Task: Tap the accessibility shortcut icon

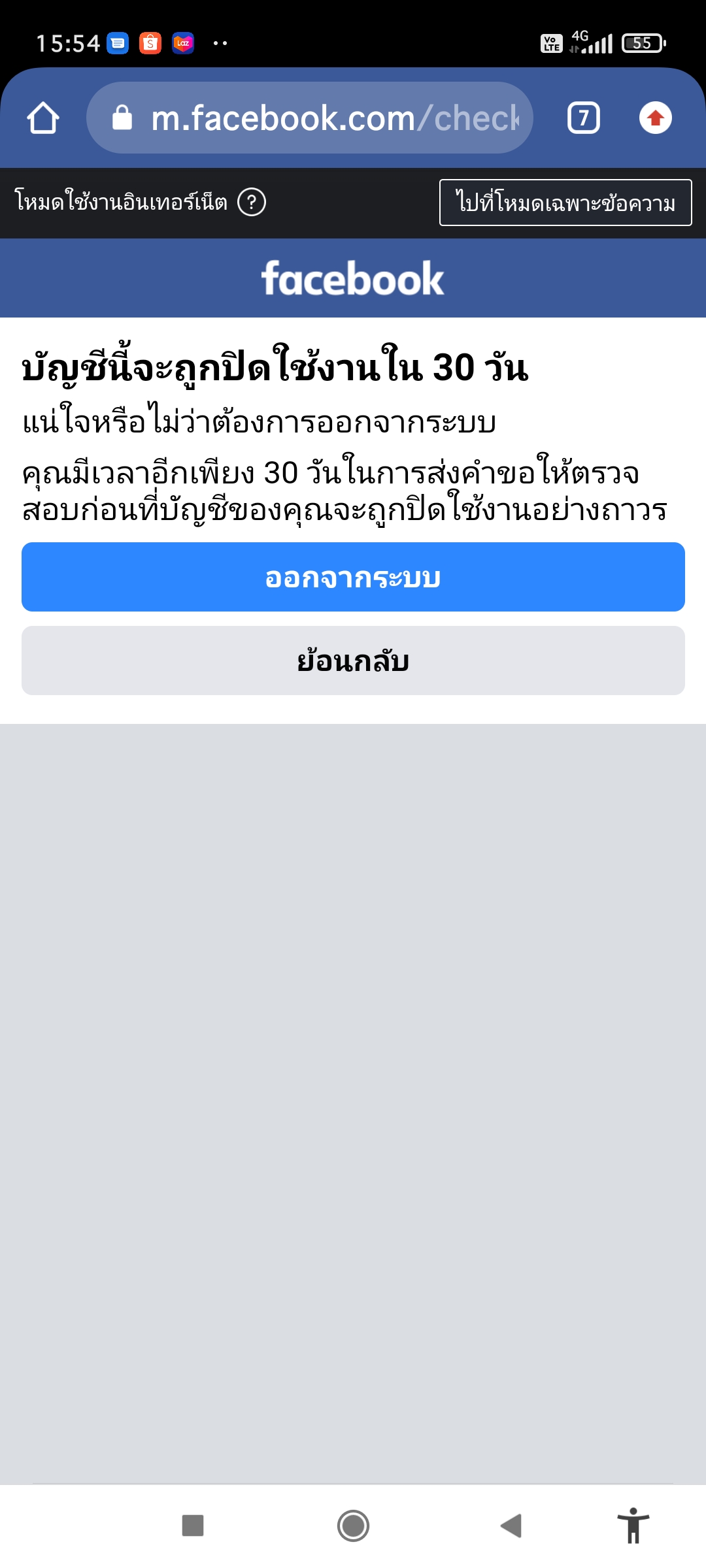Action: pyautogui.click(x=633, y=1526)
